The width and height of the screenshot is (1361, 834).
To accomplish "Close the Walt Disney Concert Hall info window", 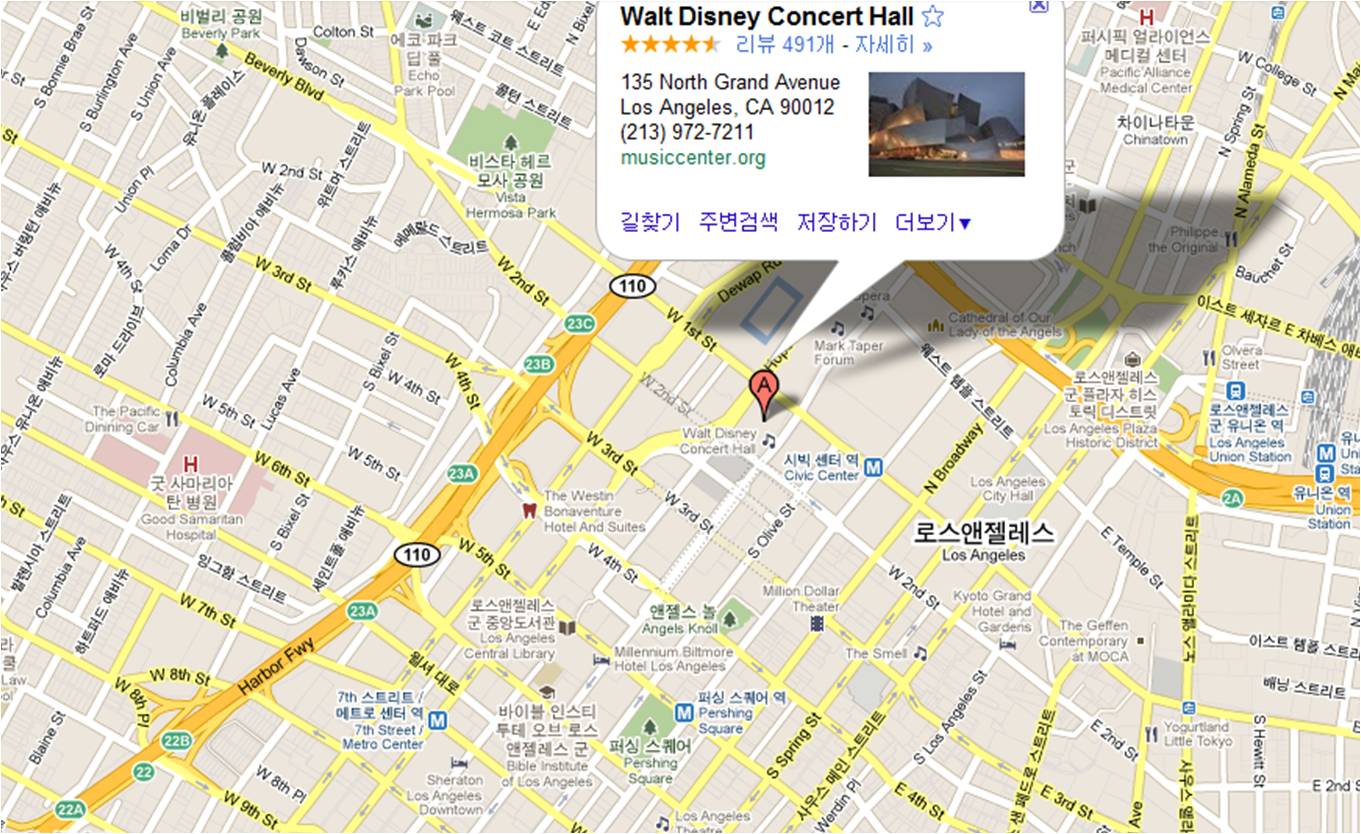I will click(x=1038, y=5).
